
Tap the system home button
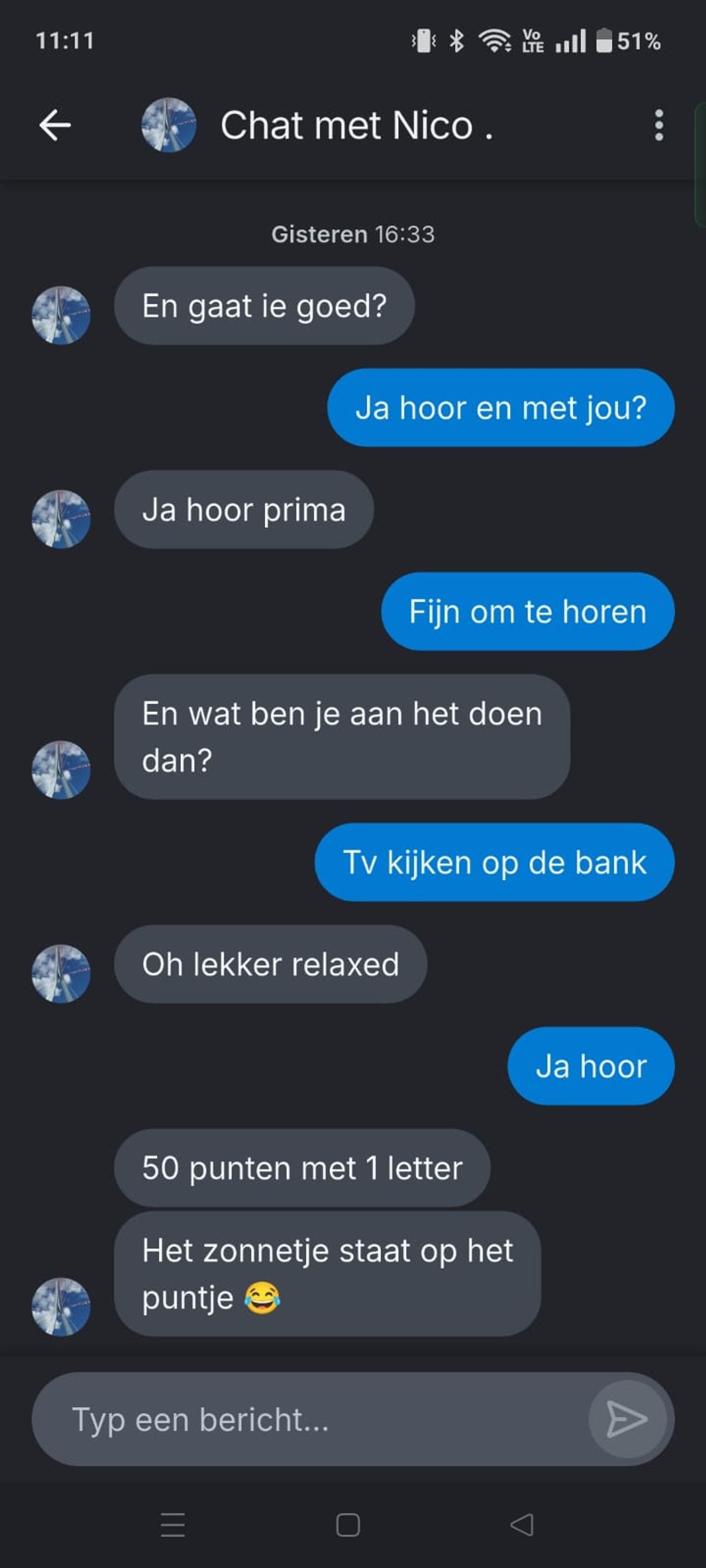tap(348, 1524)
